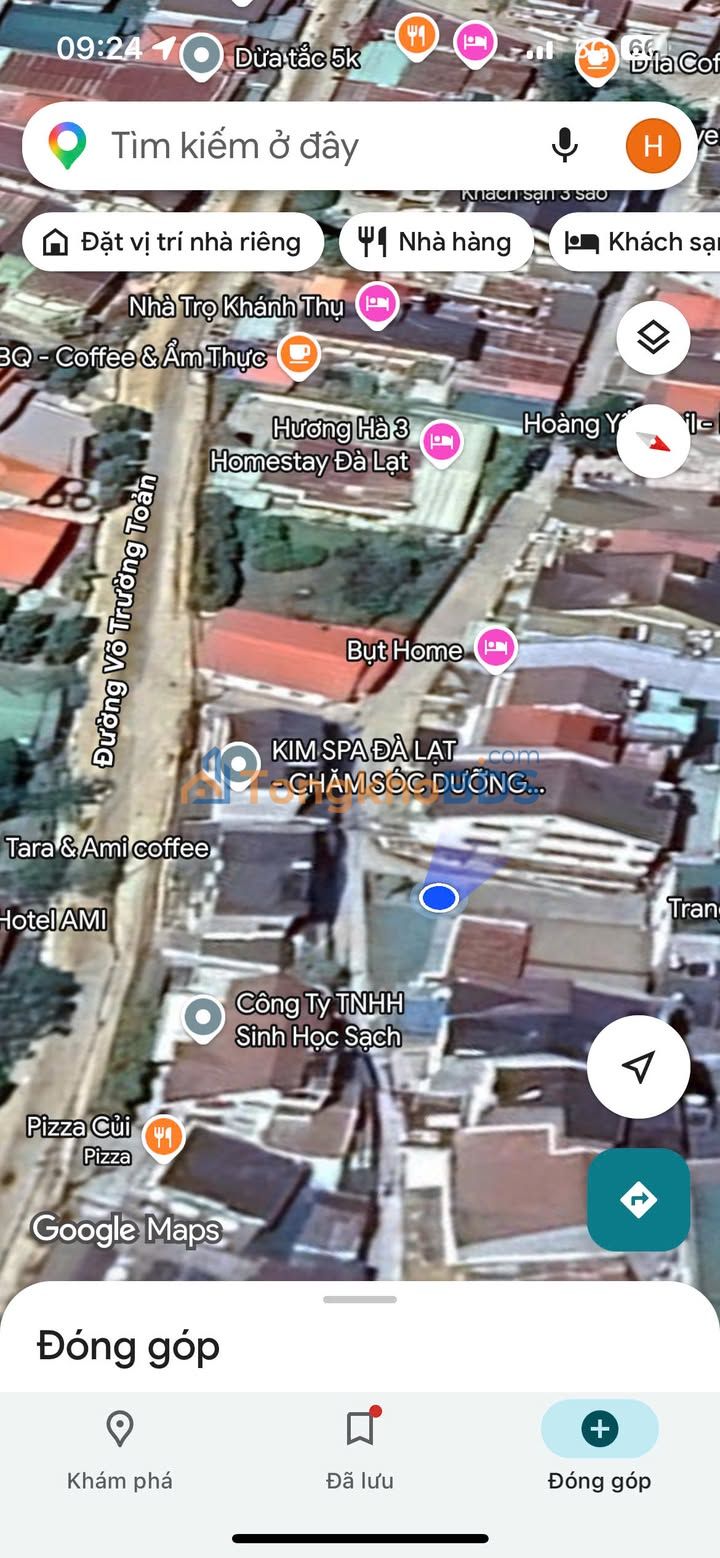Select 'Đặt vị trí nhà riêng' chip
Screen dimensions: 720x1558
click(173, 242)
